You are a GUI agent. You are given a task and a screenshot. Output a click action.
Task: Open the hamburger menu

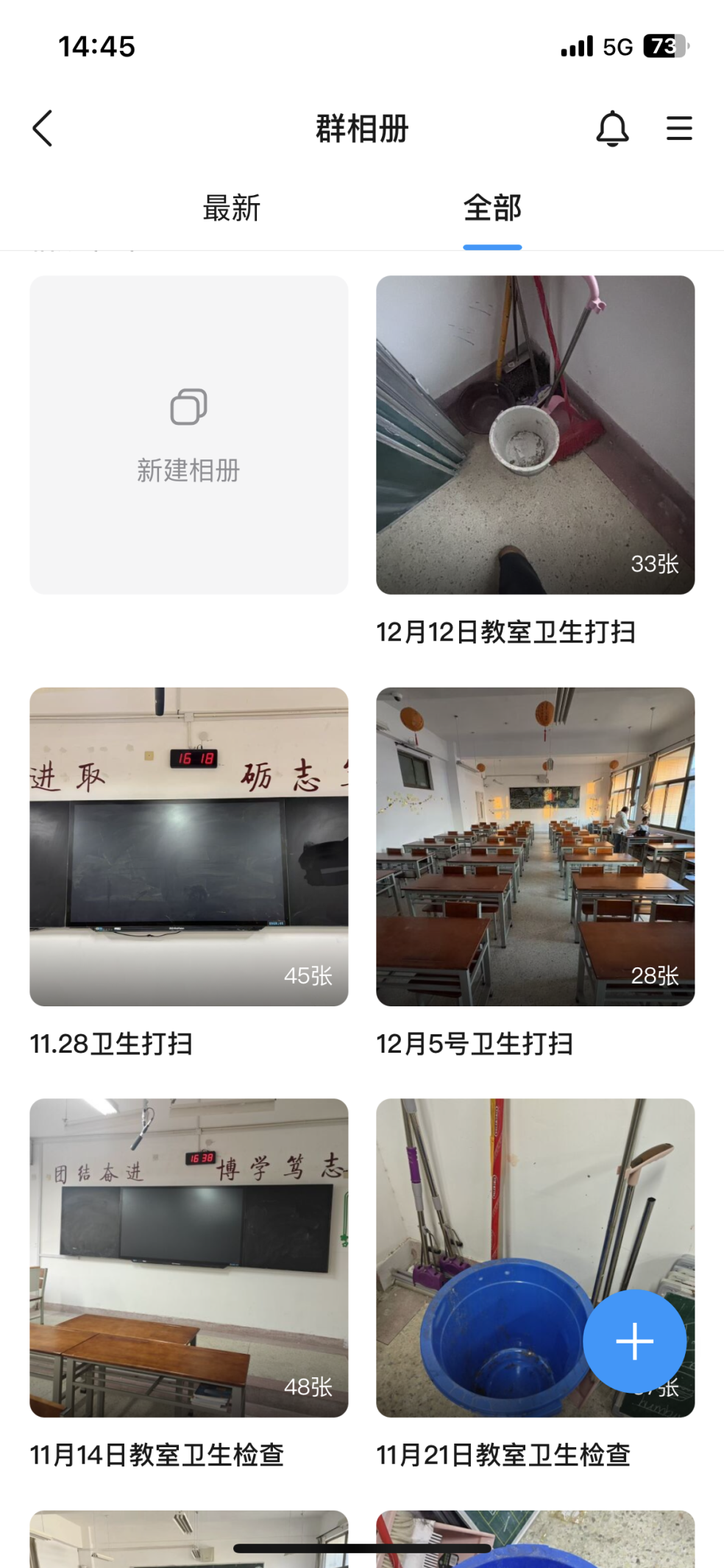tap(678, 129)
